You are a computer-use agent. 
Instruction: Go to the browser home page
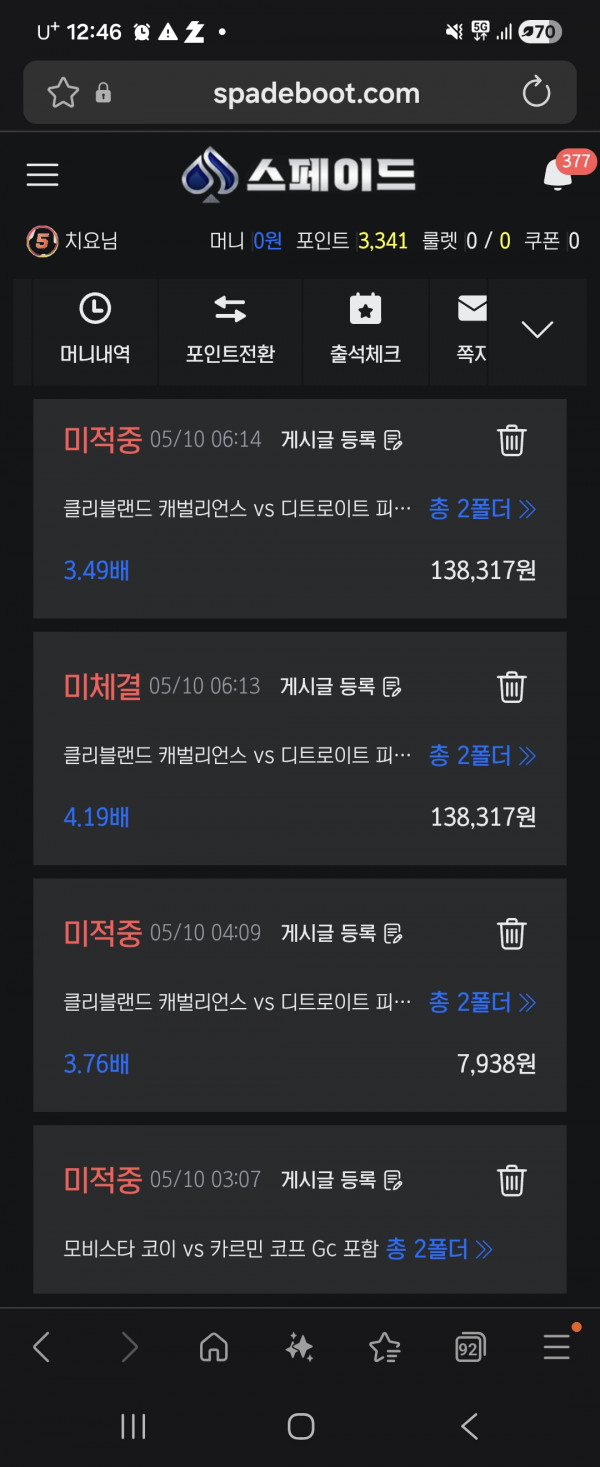[214, 1348]
